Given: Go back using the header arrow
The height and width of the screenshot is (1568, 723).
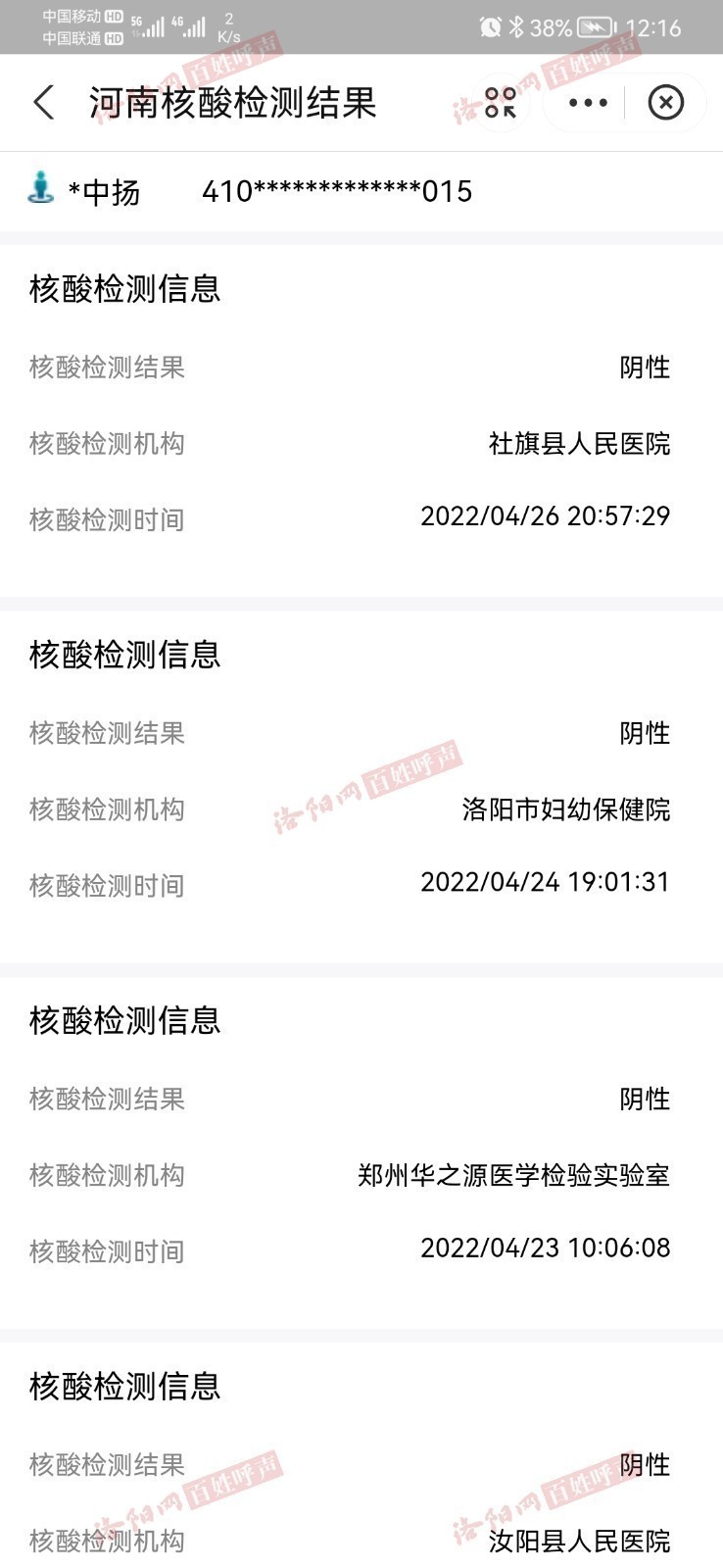Looking at the screenshot, I should [x=44, y=102].
